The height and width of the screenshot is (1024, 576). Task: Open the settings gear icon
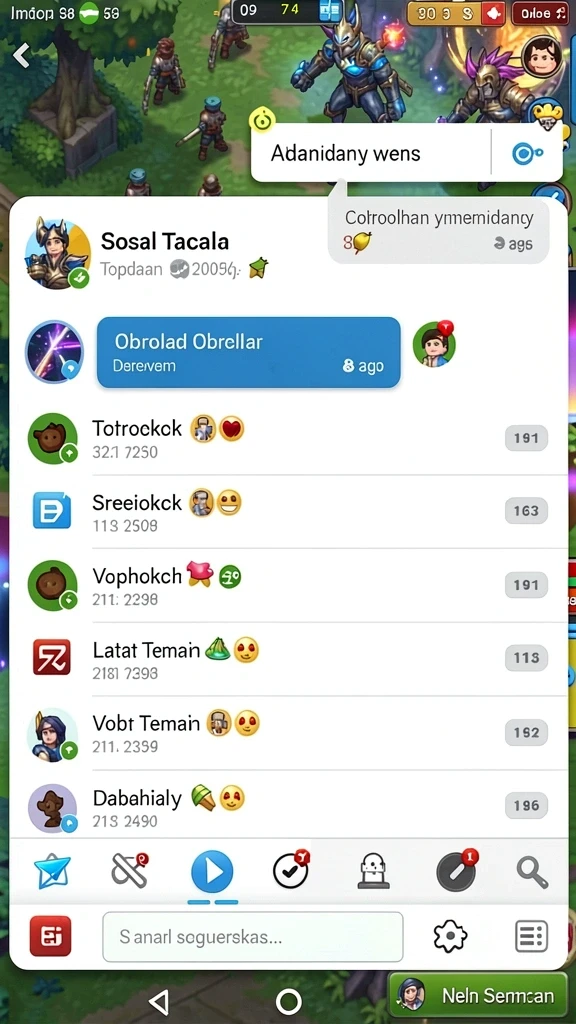click(x=451, y=937)
